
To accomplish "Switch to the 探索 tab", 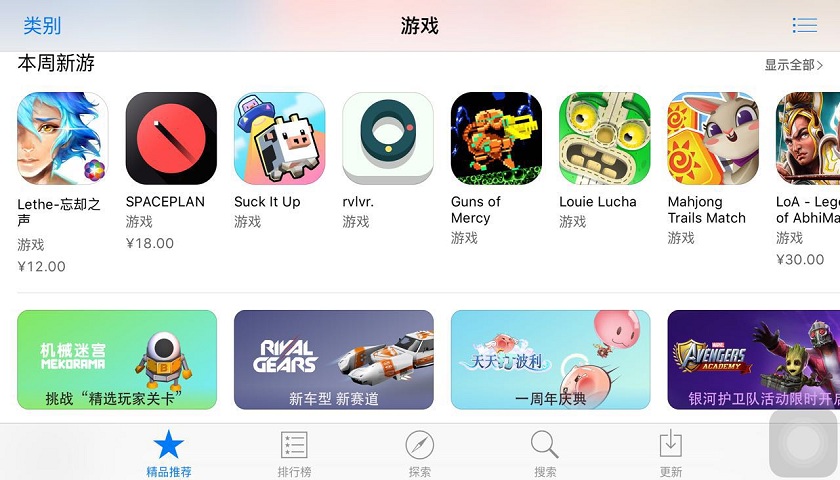I will tap(420, 452).
